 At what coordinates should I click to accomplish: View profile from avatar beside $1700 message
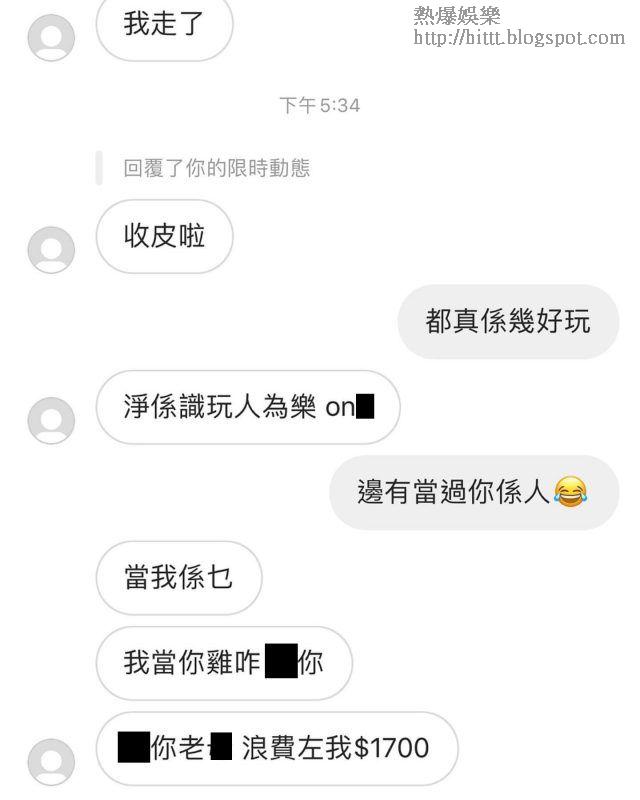[51, 761]
